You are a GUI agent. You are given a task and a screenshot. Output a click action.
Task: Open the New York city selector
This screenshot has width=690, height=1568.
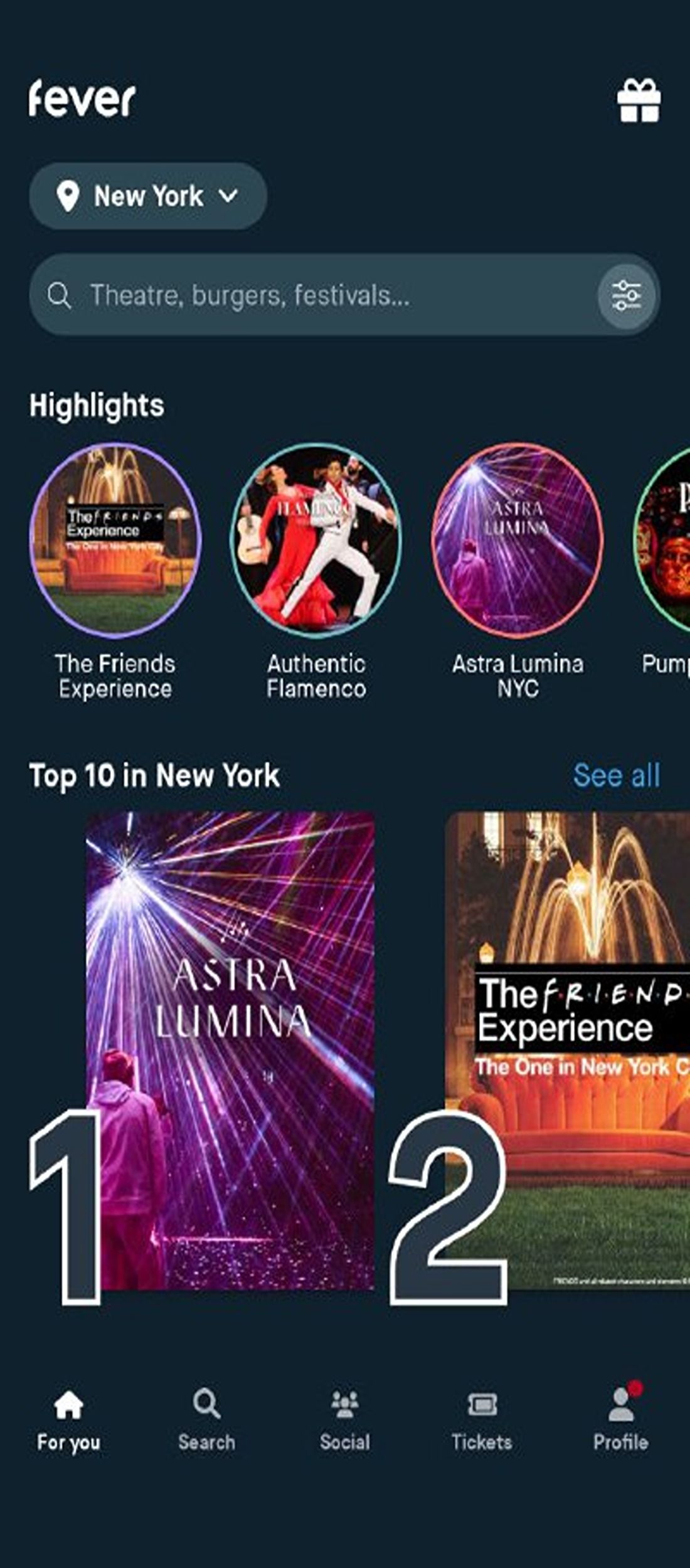[x=148, y=196]
